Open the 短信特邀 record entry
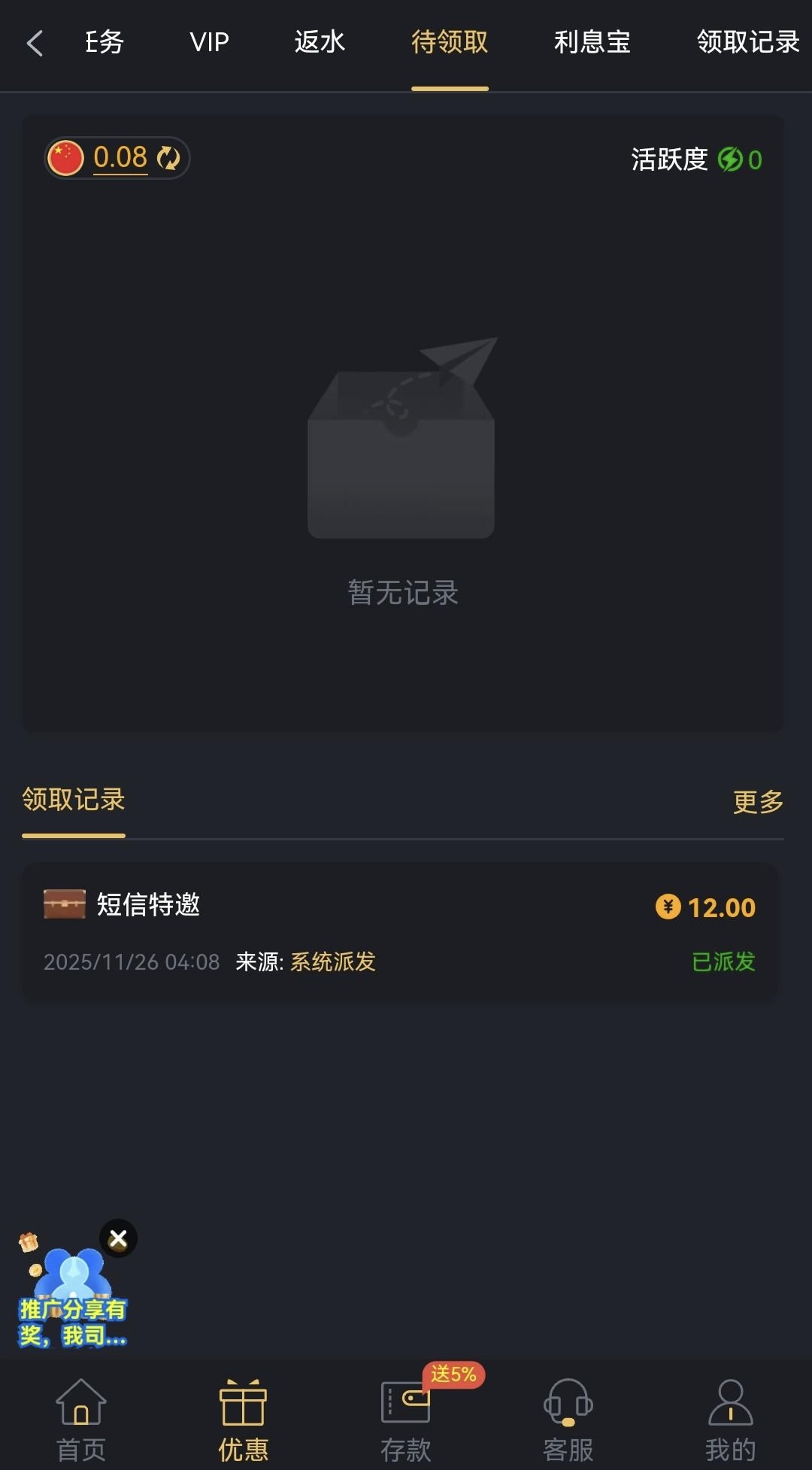Viewport: 812px width, 1470px height. coord(400,931)
